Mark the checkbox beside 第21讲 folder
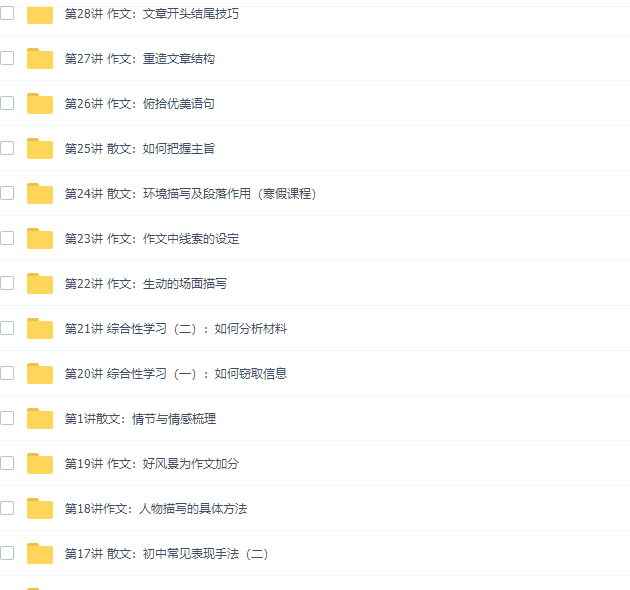This screenshot has width=630, height=590. [x=7, y=328]
